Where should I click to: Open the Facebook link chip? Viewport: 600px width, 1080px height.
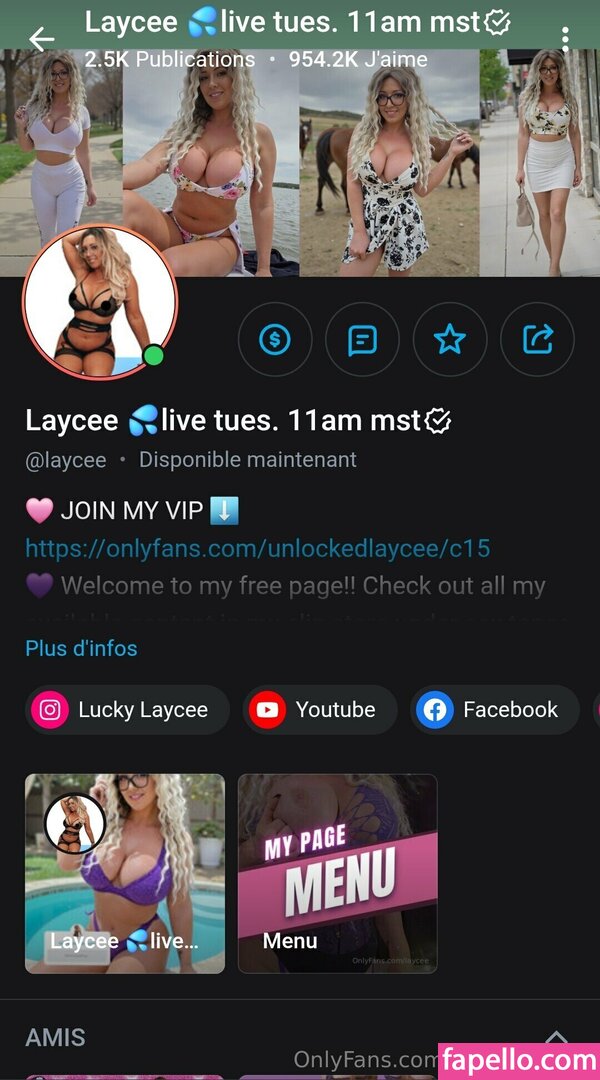[x=494, y=710]
